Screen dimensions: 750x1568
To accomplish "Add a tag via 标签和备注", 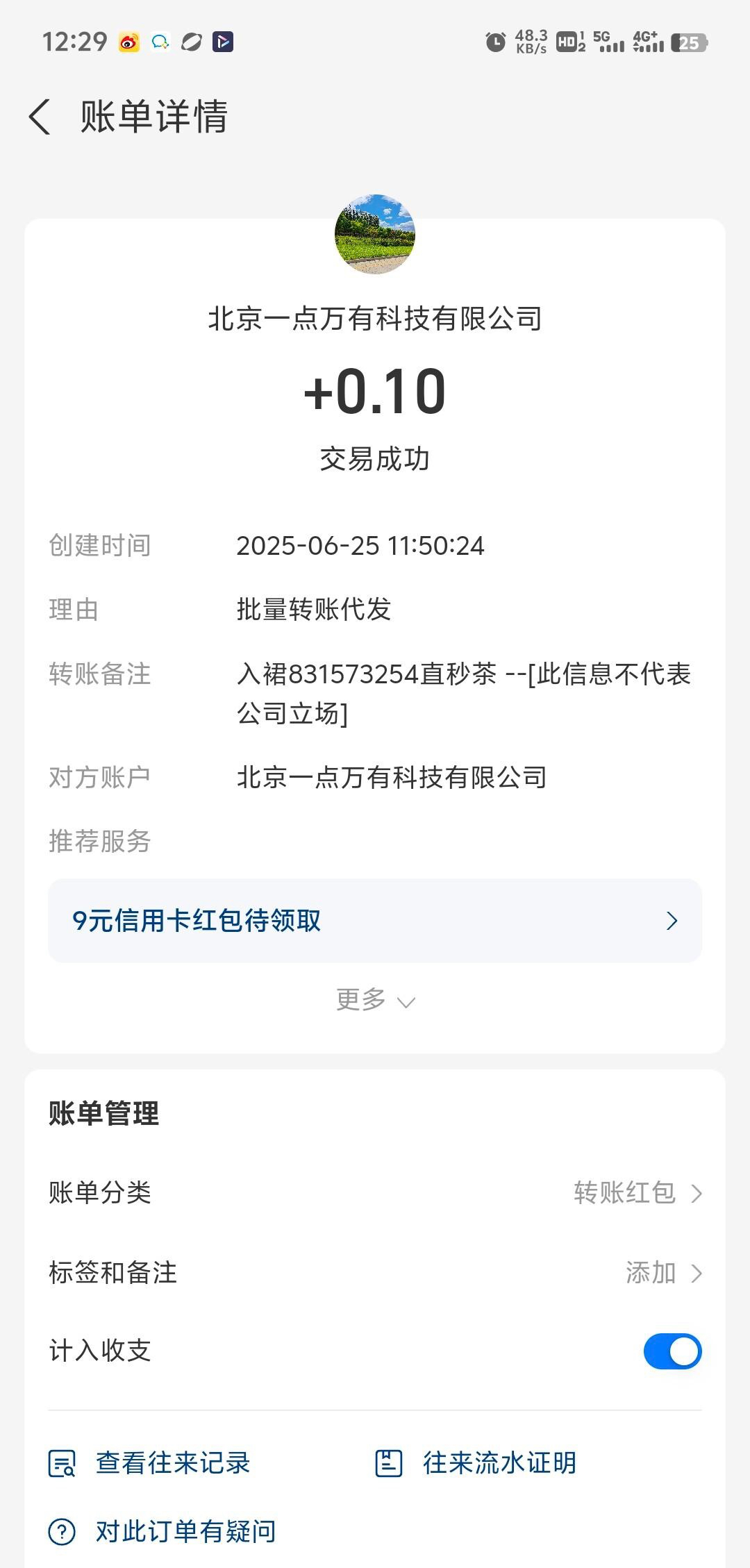I will (375, 1273).
